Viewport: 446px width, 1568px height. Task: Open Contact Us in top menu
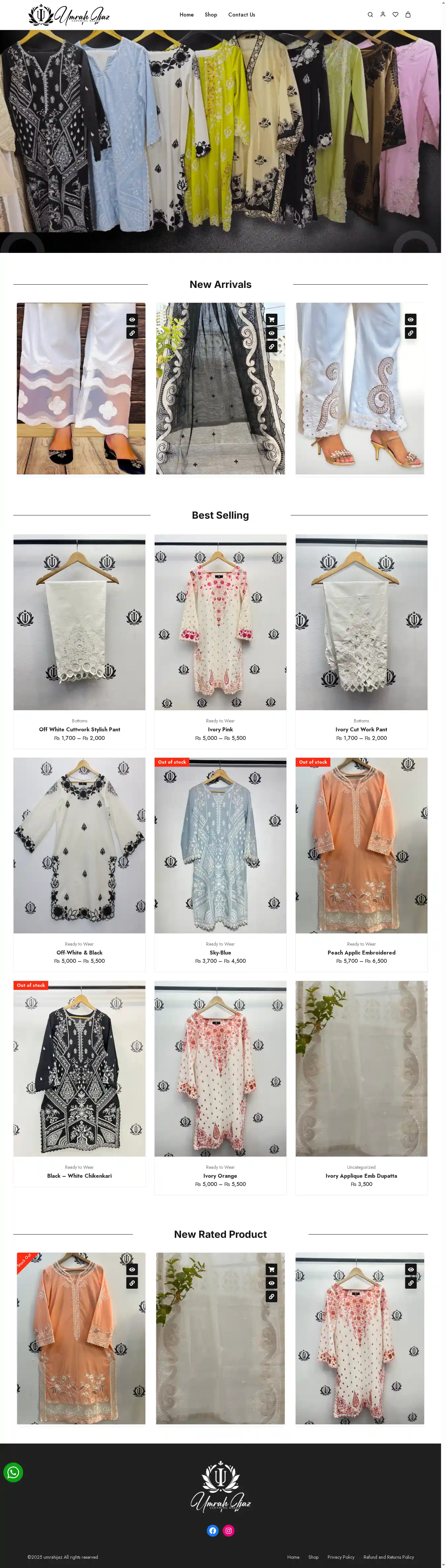tap(241, 15)
